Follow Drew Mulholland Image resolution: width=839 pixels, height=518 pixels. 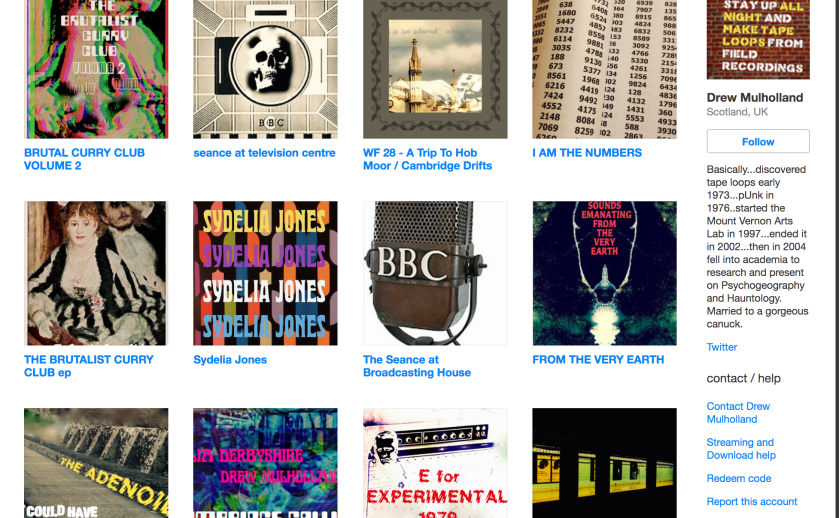click(x=757, y=141)
